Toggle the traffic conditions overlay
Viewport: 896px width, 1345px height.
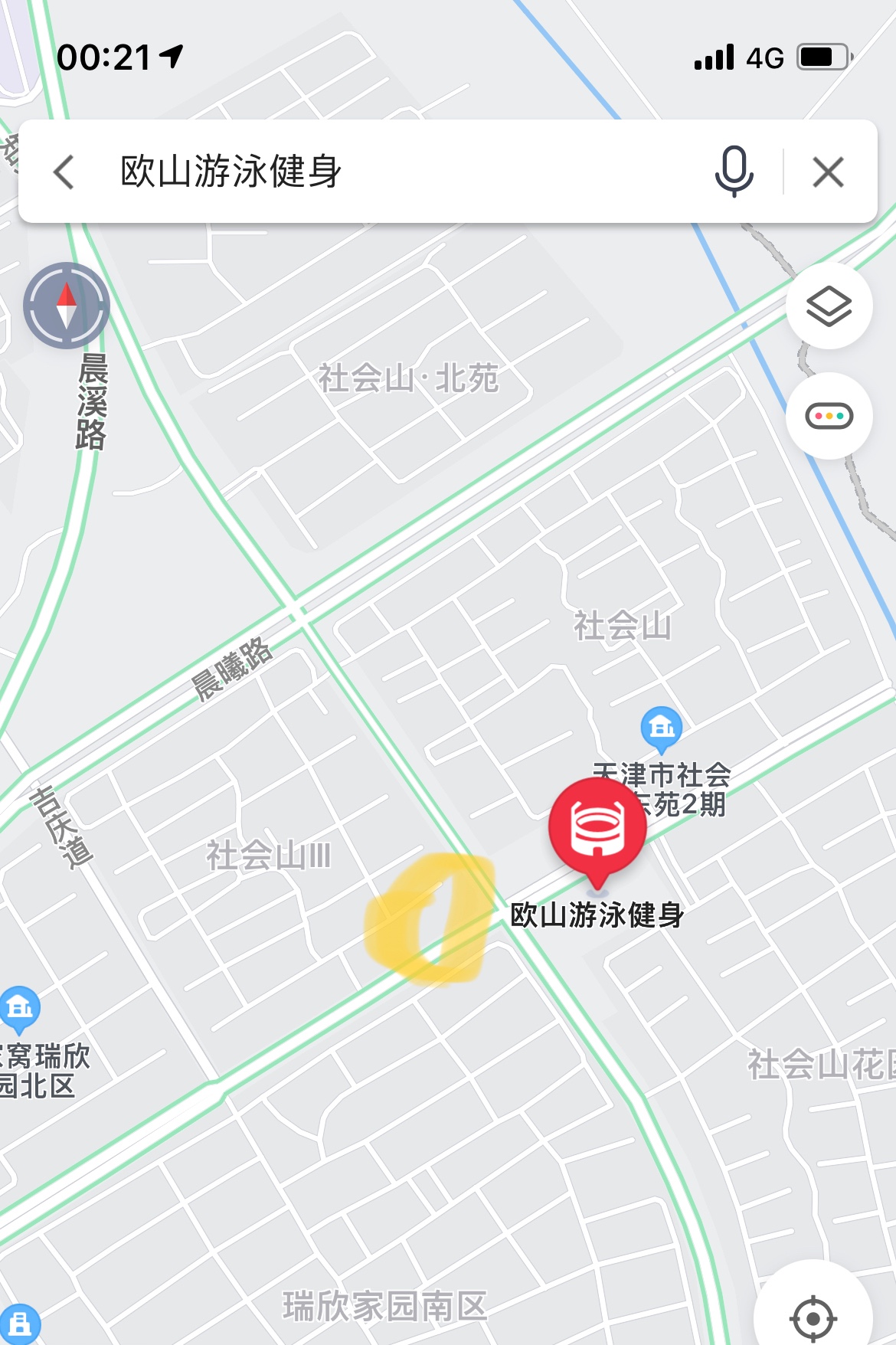click(829, 417)
